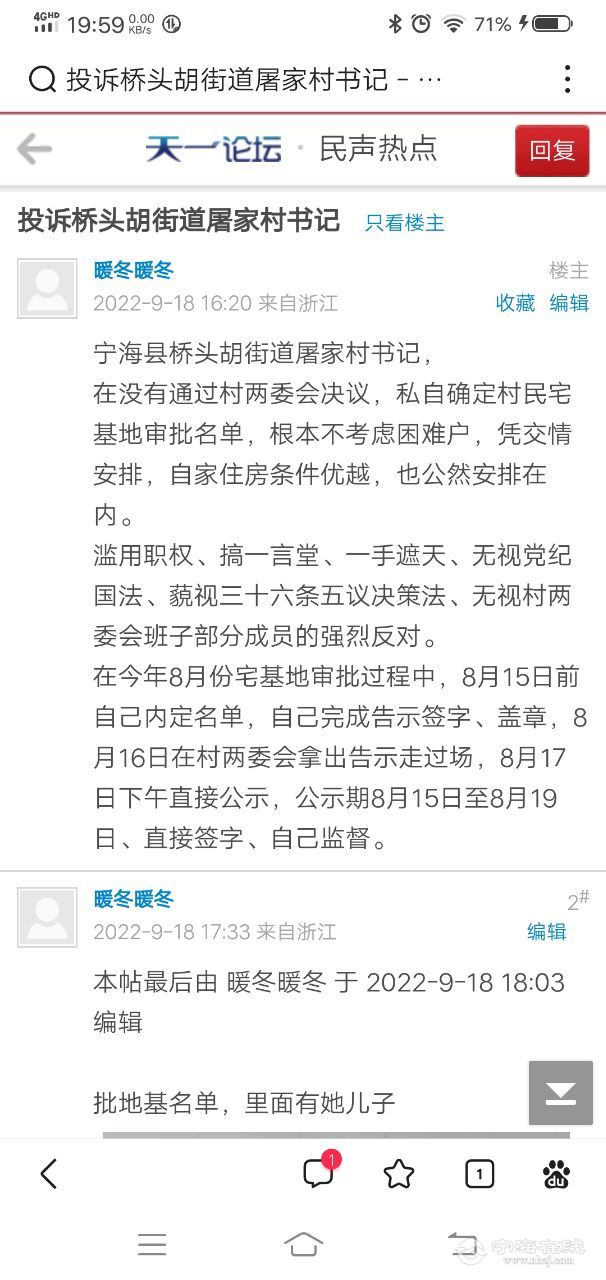Edit the second floor reply via 编辑
Image resolution: width=606 pixels, height=1280 pixels.
(x=546, y=932)
